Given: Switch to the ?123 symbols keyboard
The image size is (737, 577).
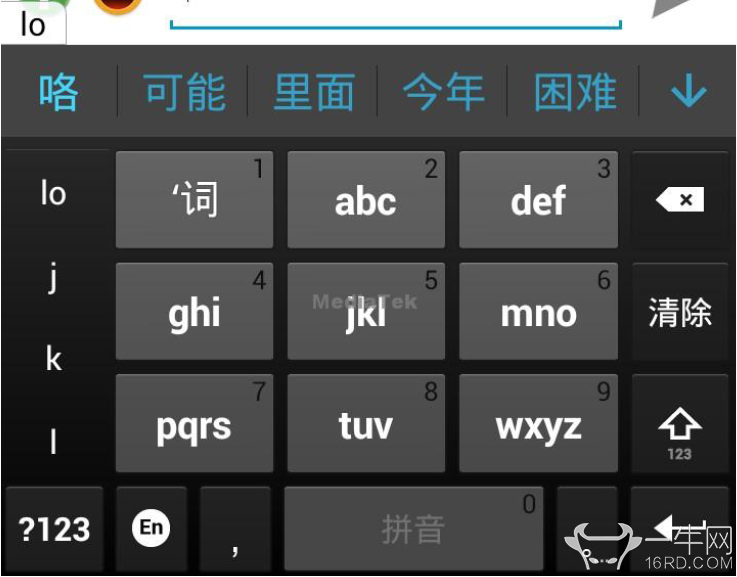Looking at the screenshot, I should (x=54, y=529).
